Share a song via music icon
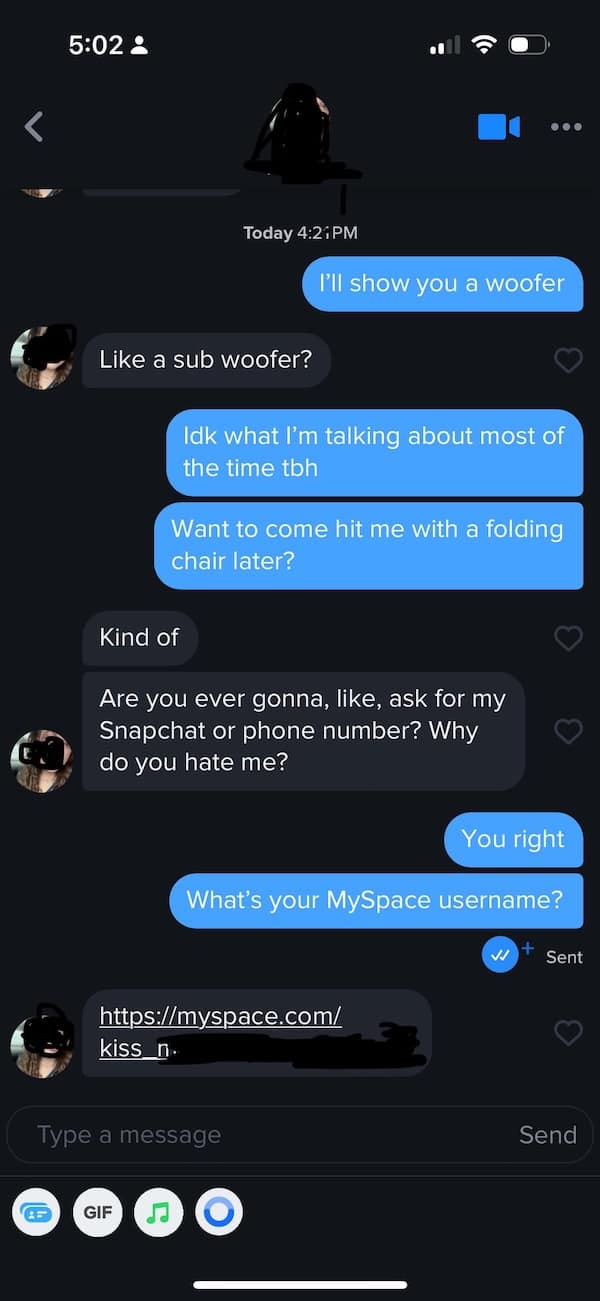Image resolution: width=600 pixels, height=1301 pixels. pos(158,1212)
